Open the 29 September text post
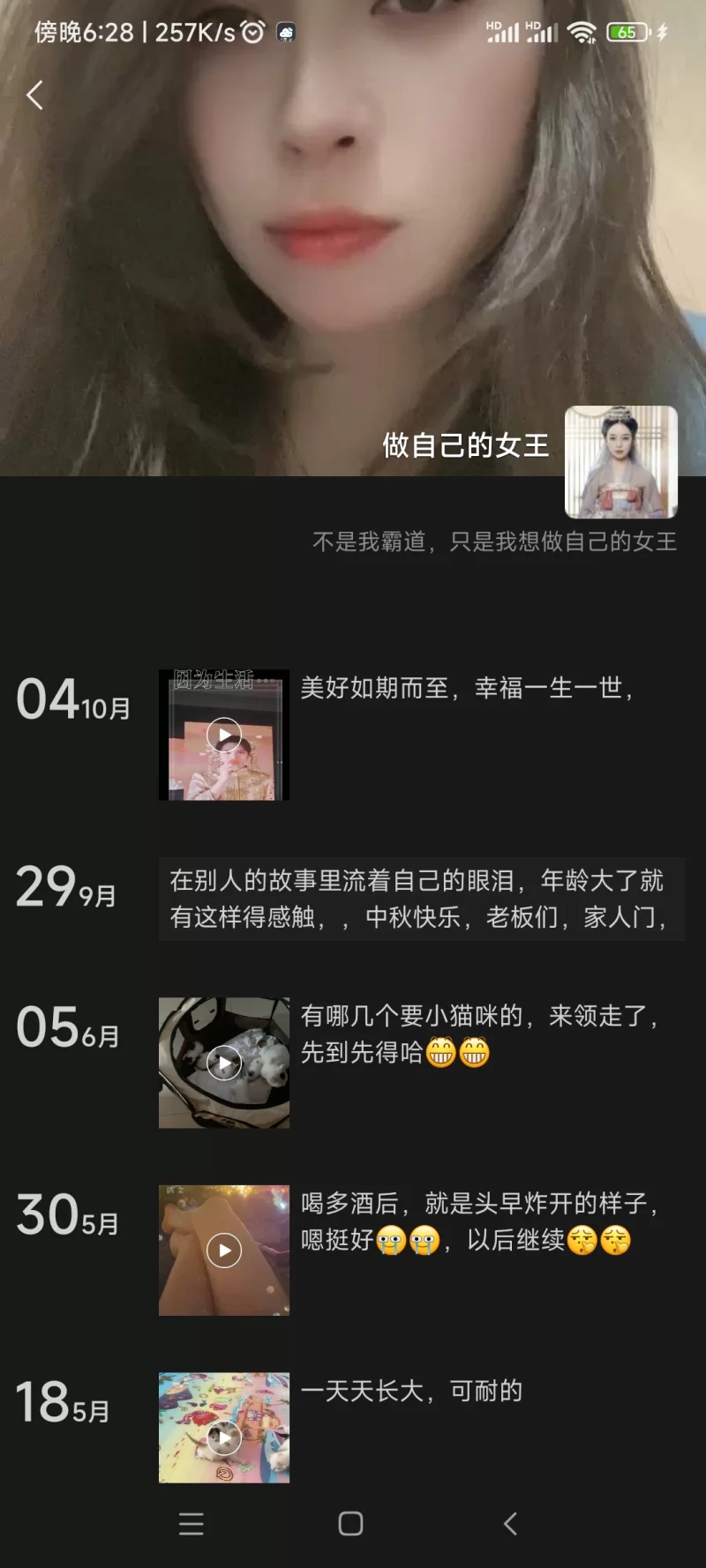This screenshot has width=706, height=1568. [x=421, y=899]
